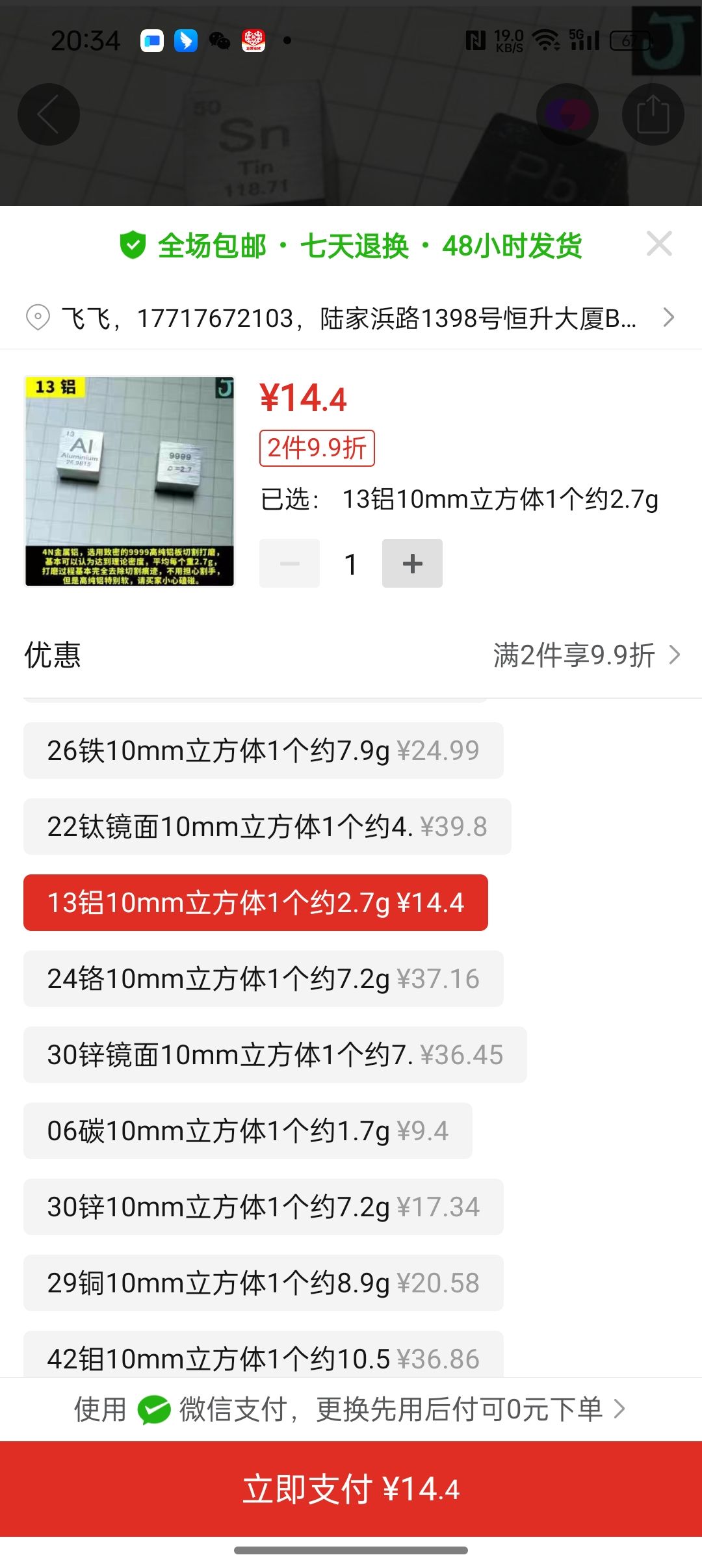Viewport: 702px width, 1568px height.
Task: Pick the 30锌镜面10mm立方体 variant
Action: click(275, 1055)
